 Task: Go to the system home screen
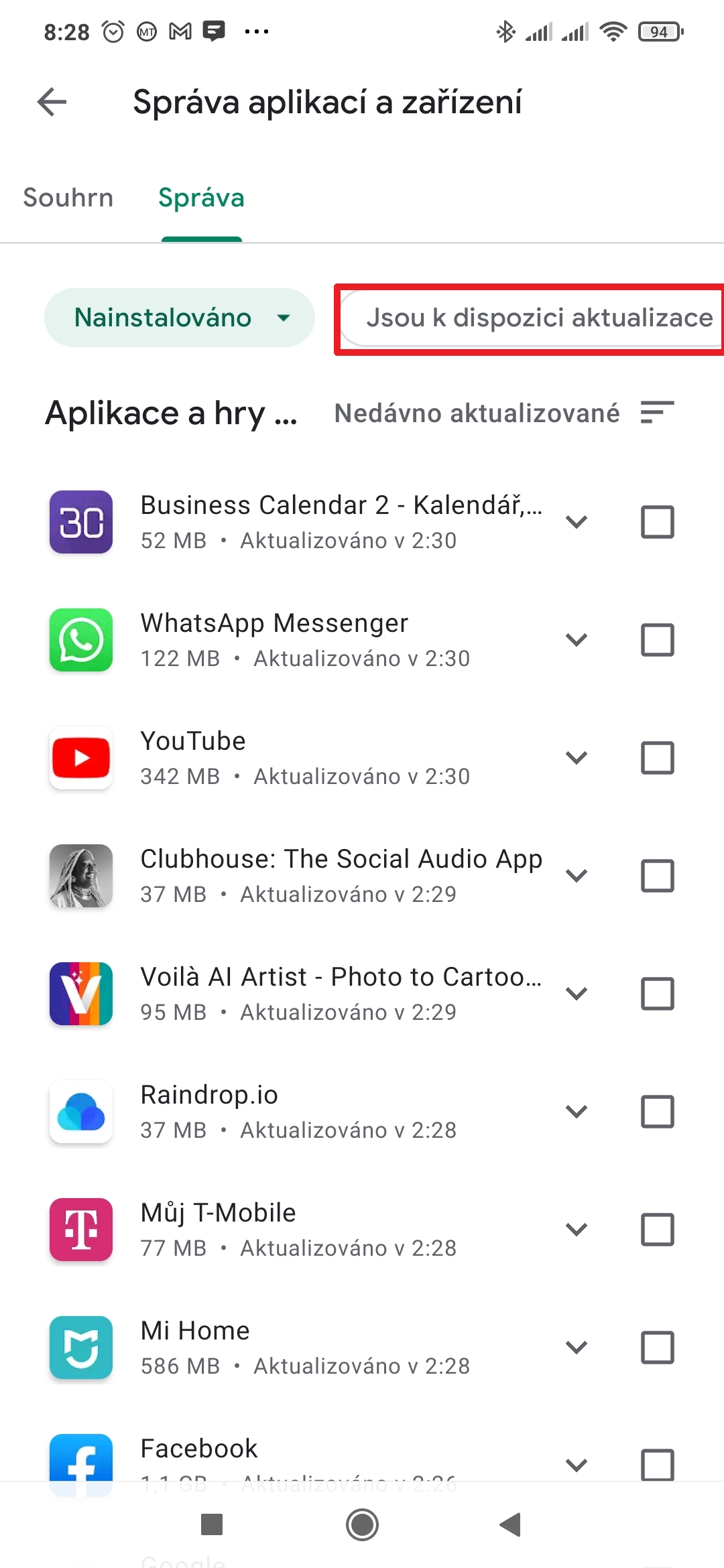click(x=362, y=1525)
